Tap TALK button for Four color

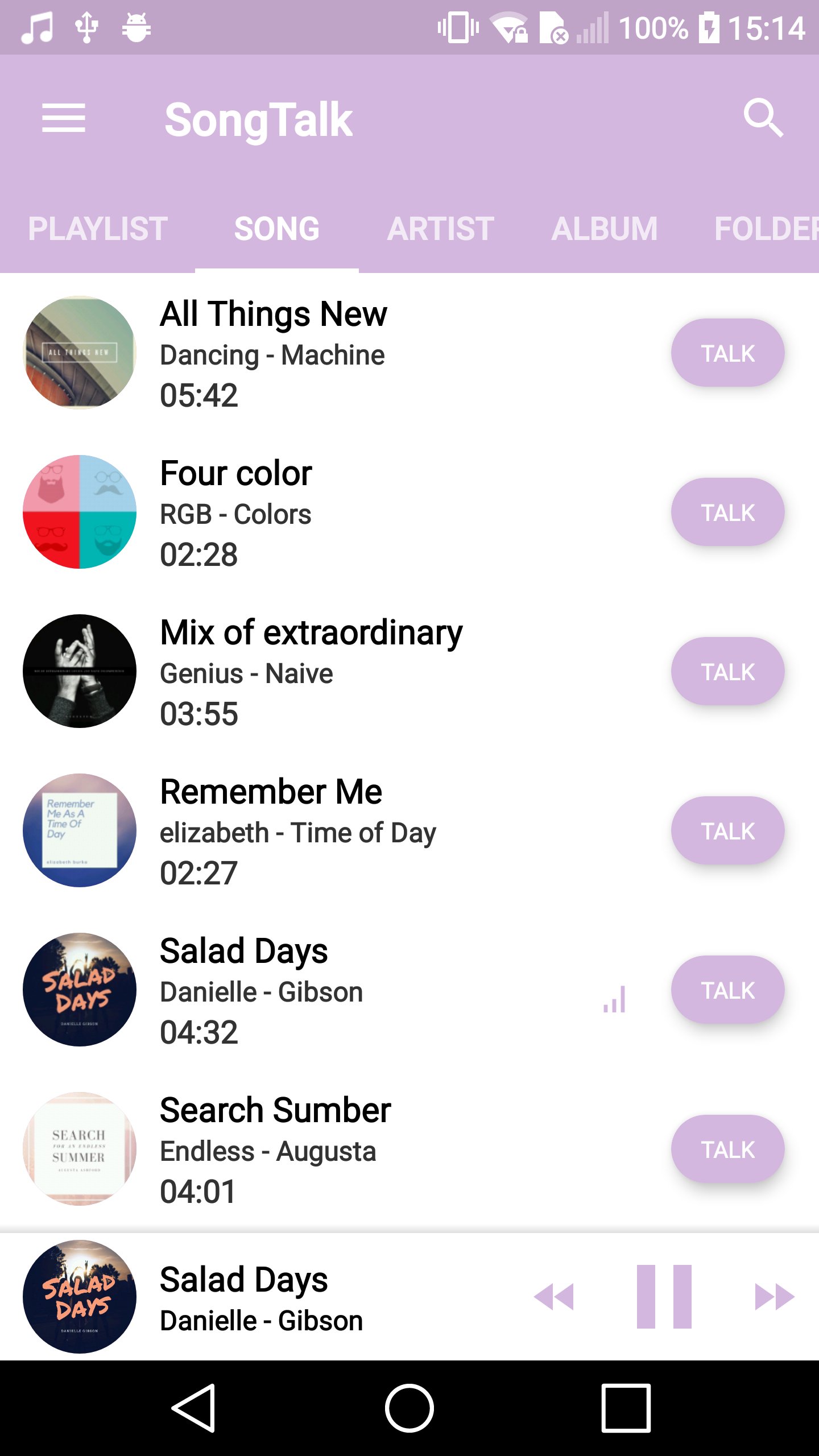coord(727,512)
